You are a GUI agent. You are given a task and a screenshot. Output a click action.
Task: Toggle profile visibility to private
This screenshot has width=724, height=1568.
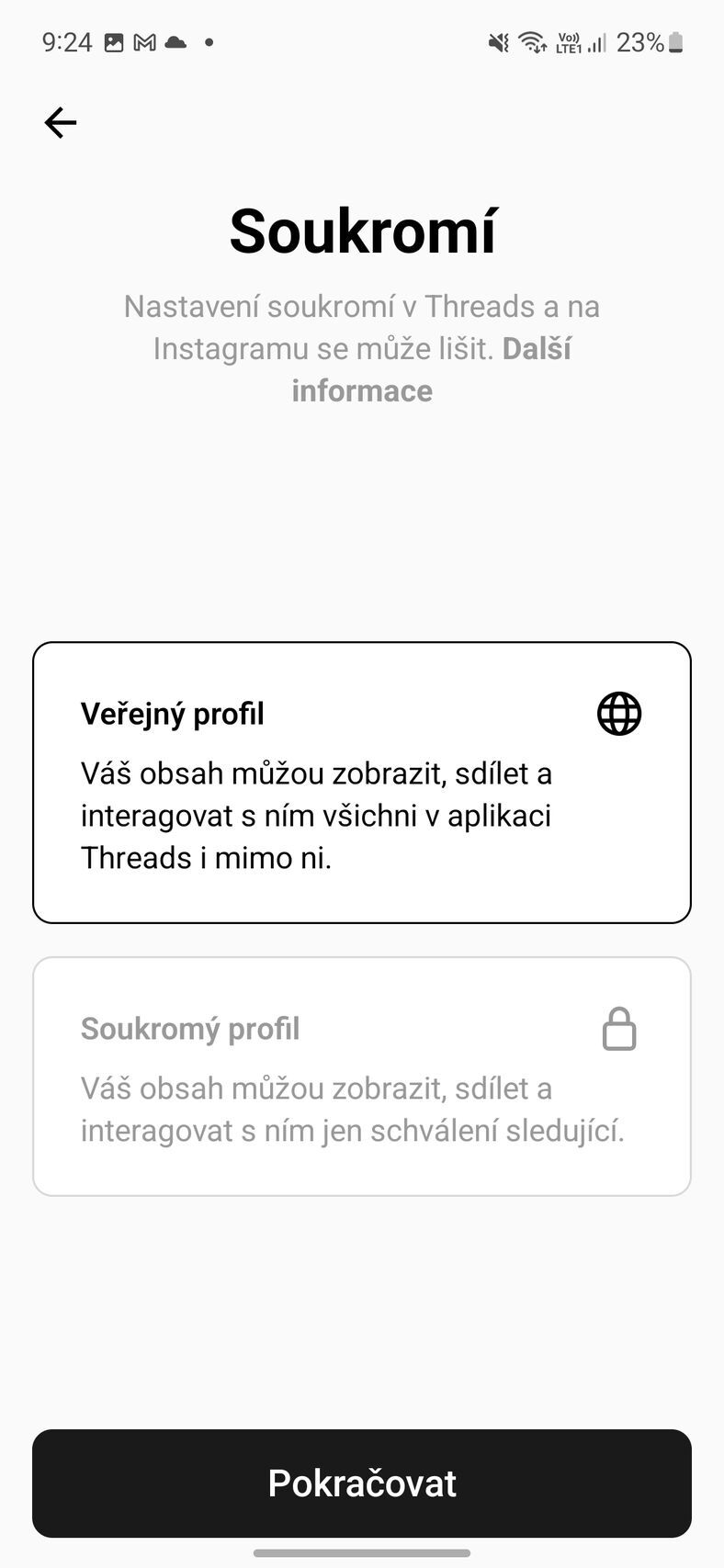coord(362,1075)
